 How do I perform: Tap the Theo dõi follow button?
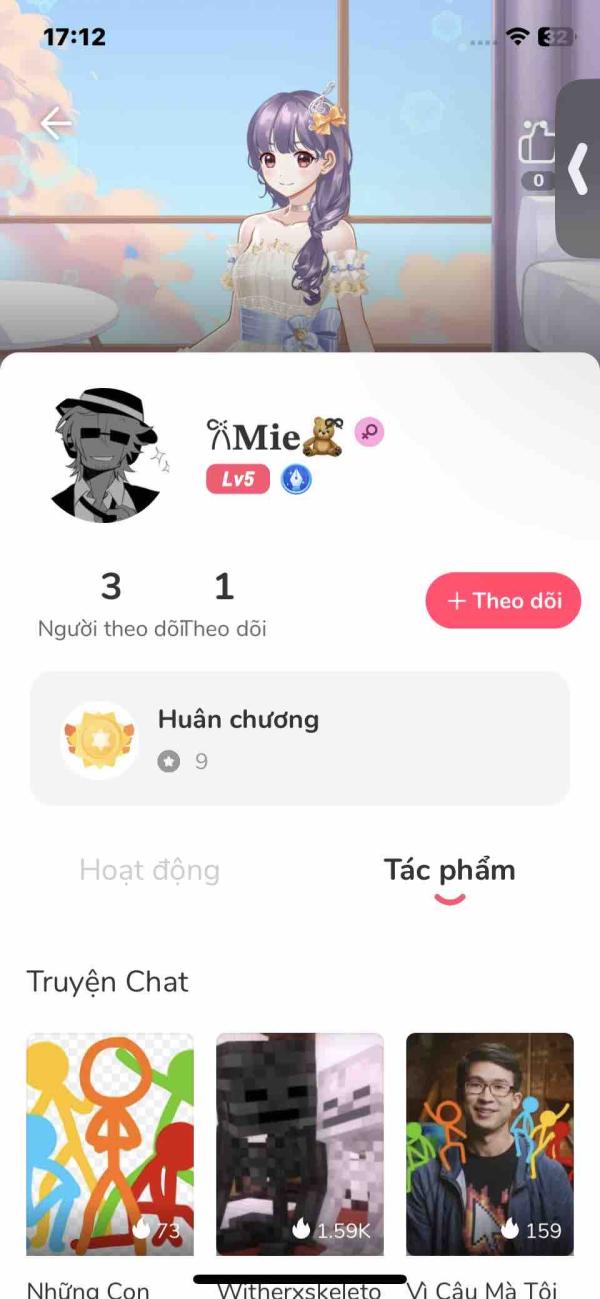(x=503, y=600)
